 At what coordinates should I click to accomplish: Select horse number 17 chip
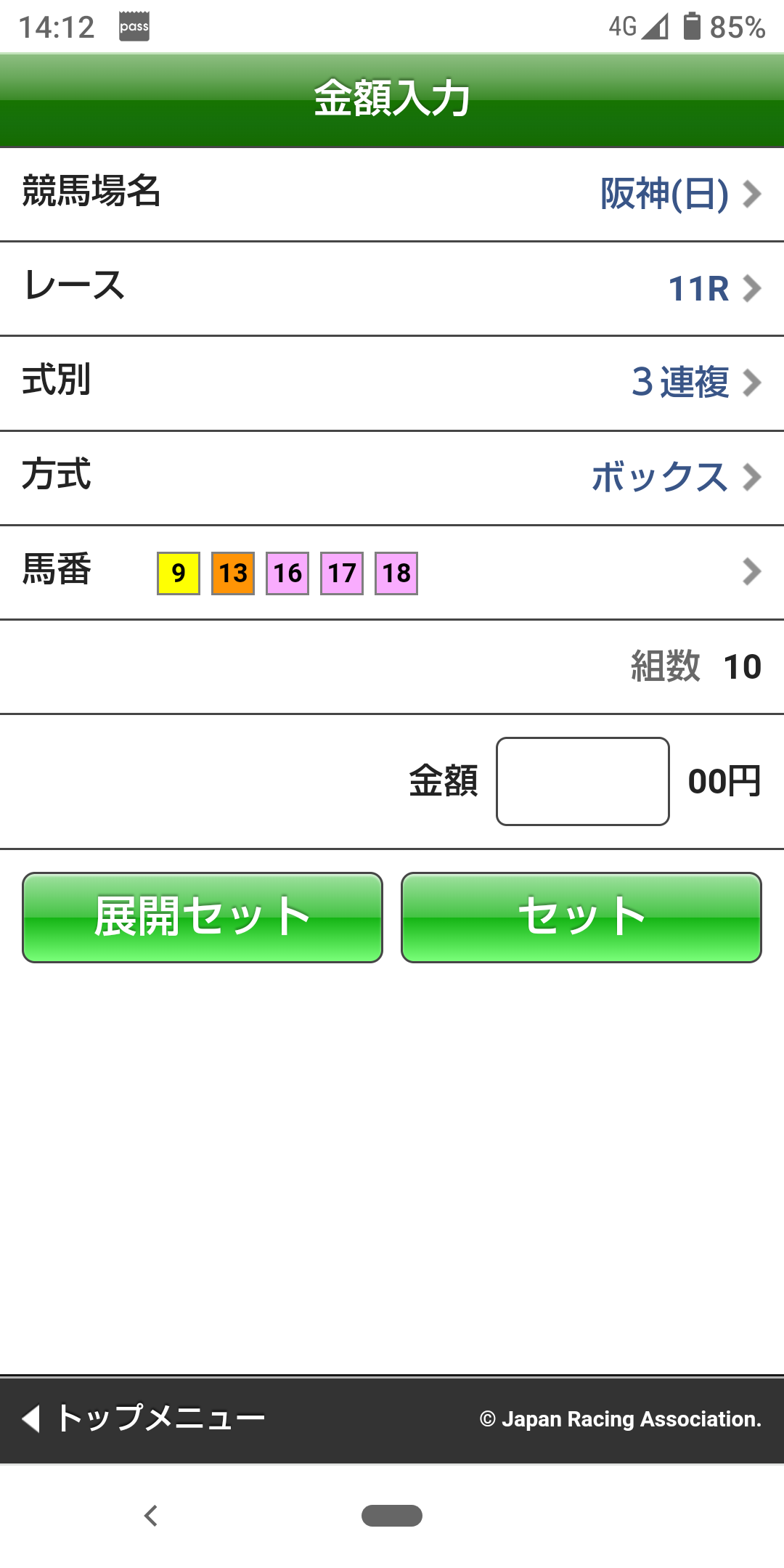tap(341, 573)
